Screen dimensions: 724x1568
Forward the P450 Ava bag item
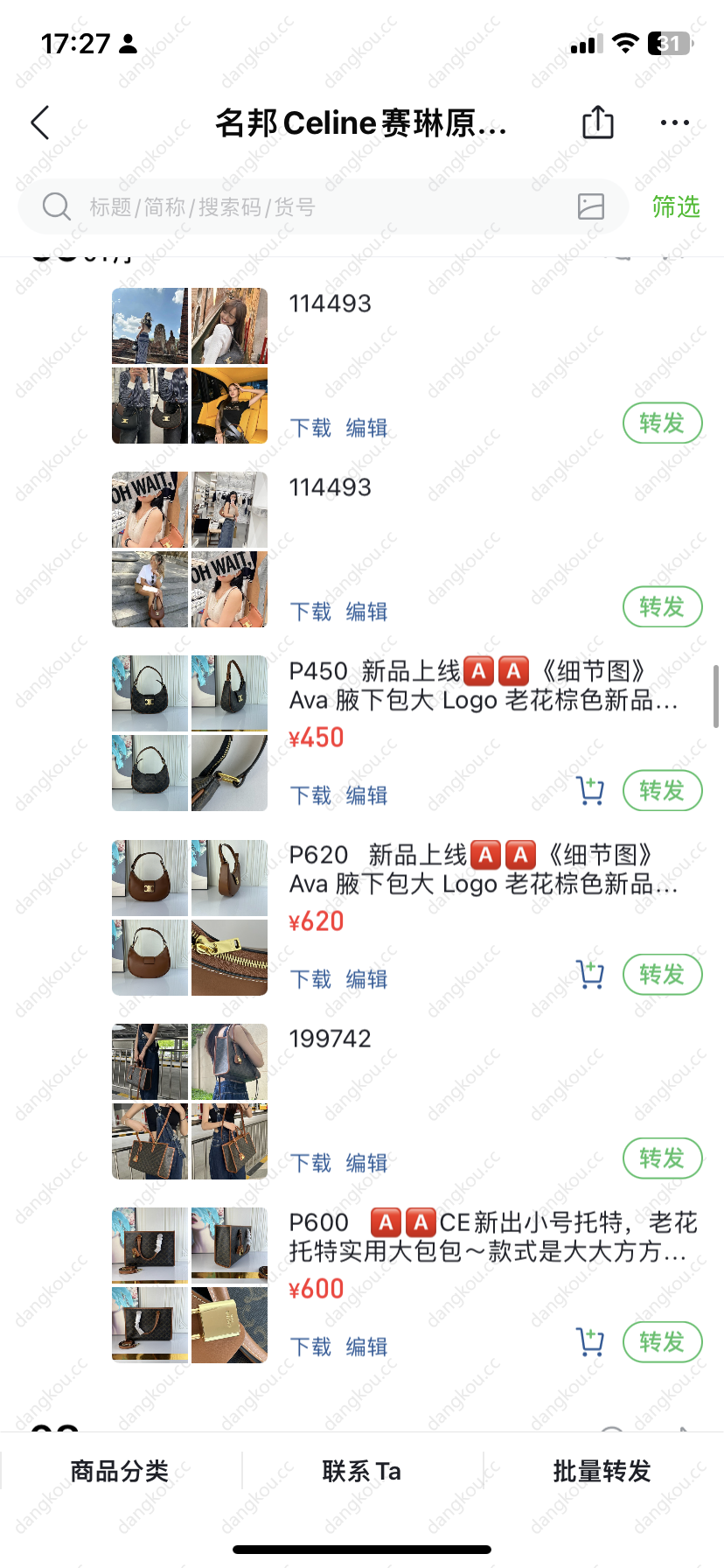(662, 791)
